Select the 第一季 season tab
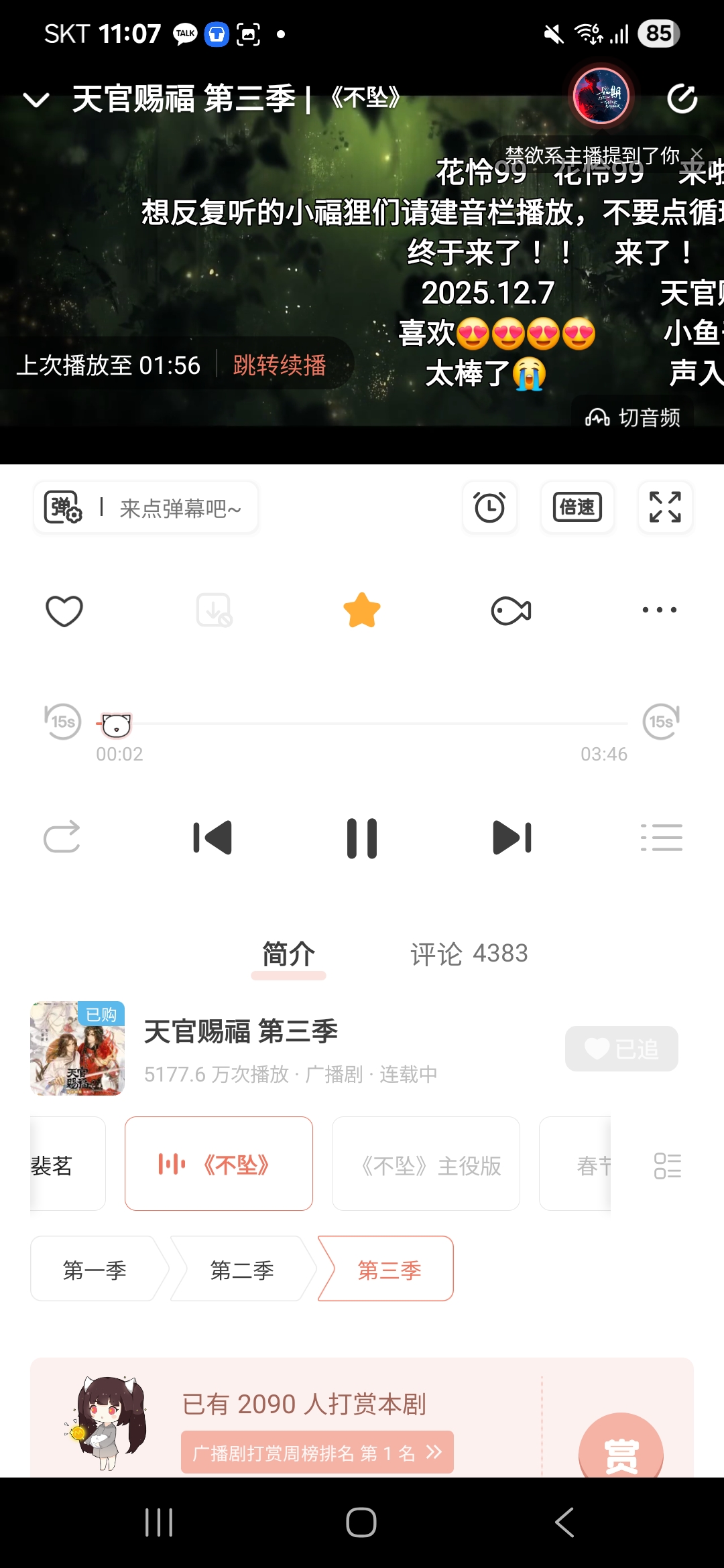This screenshot has width=724, height=1568. [94, 1268]
